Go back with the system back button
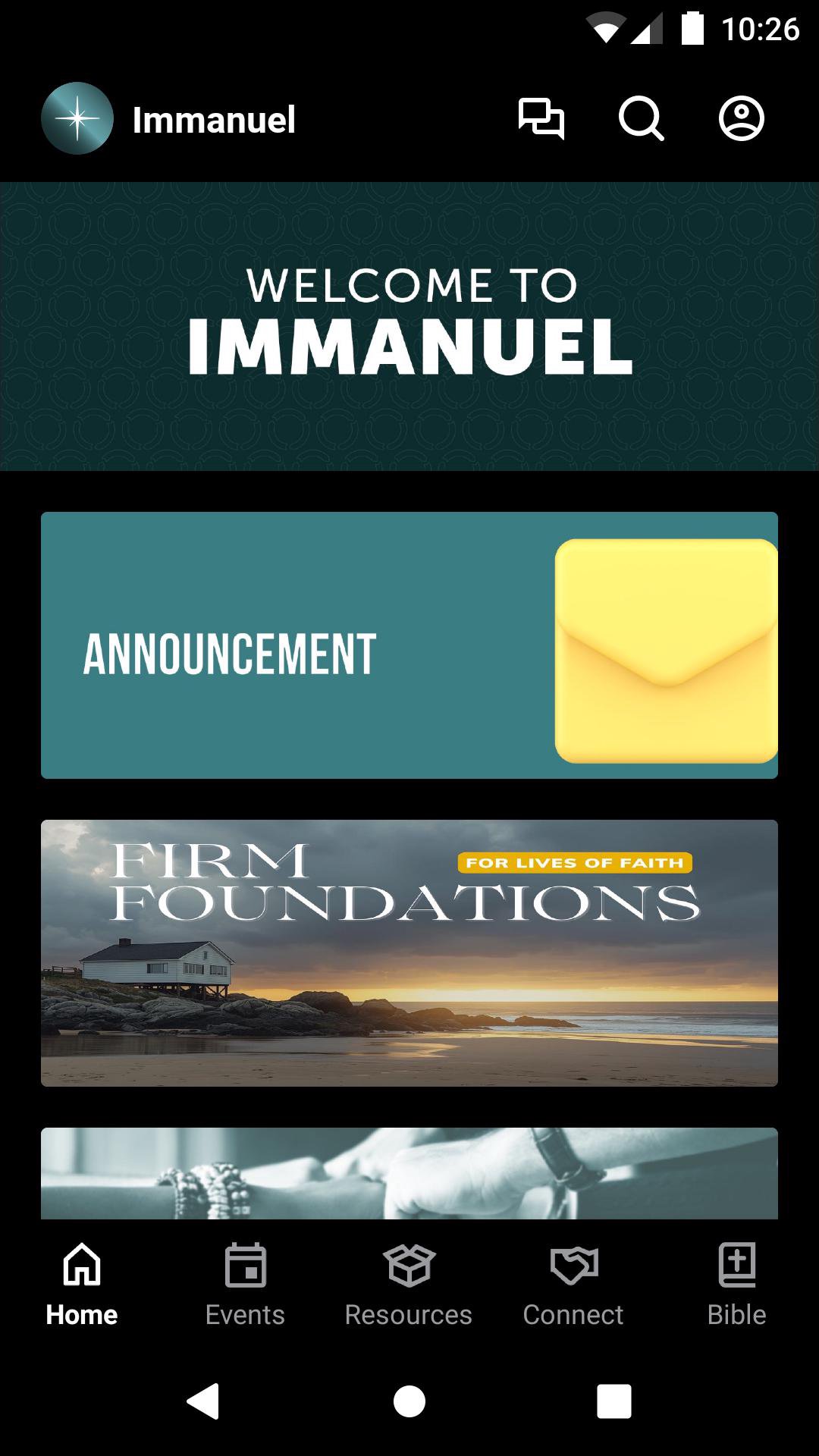Image resolution: width=819 pixels, height=1456 pixels. (x=203, y=1401)
